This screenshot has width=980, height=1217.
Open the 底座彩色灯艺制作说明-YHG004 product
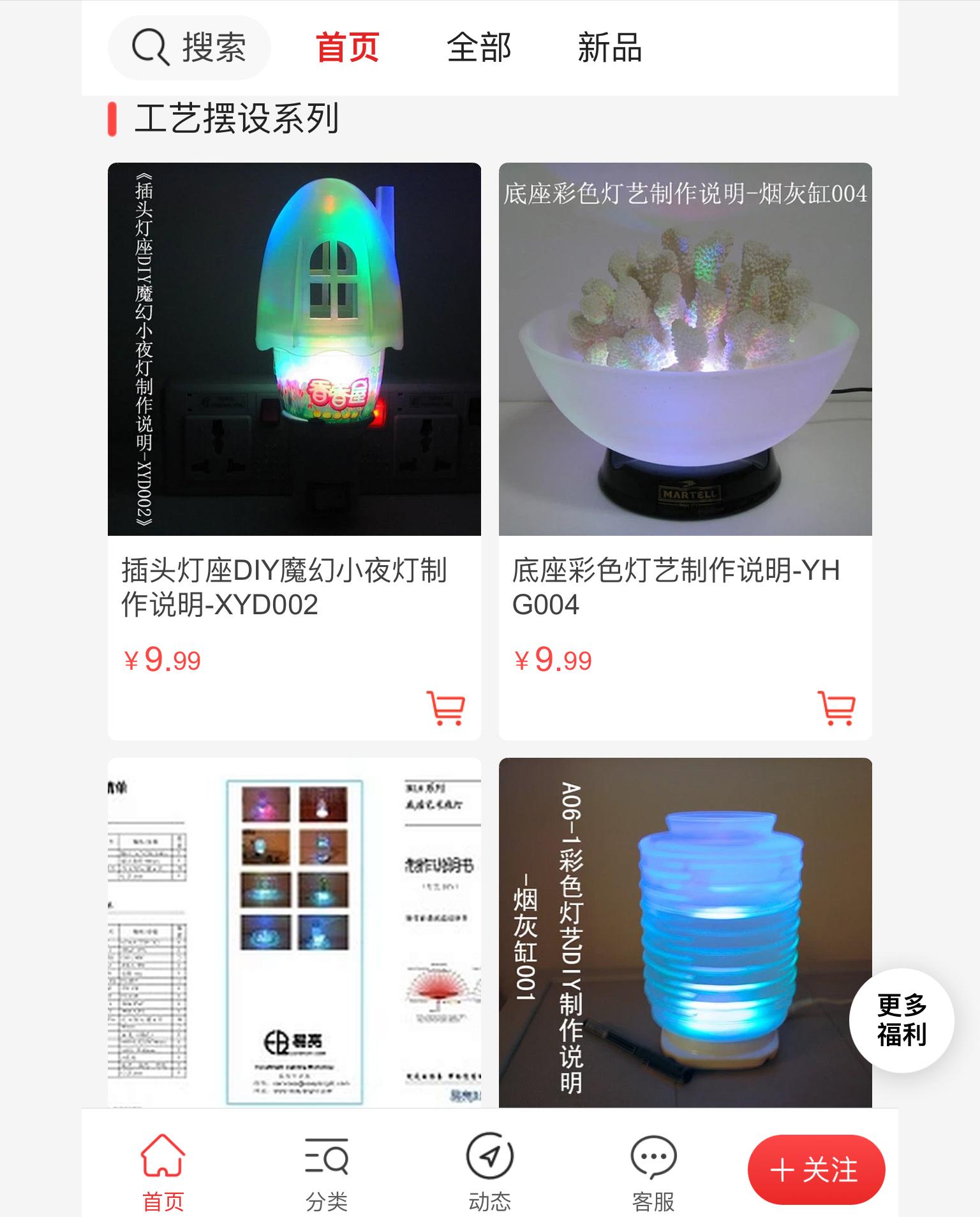[x=685, y=350]
